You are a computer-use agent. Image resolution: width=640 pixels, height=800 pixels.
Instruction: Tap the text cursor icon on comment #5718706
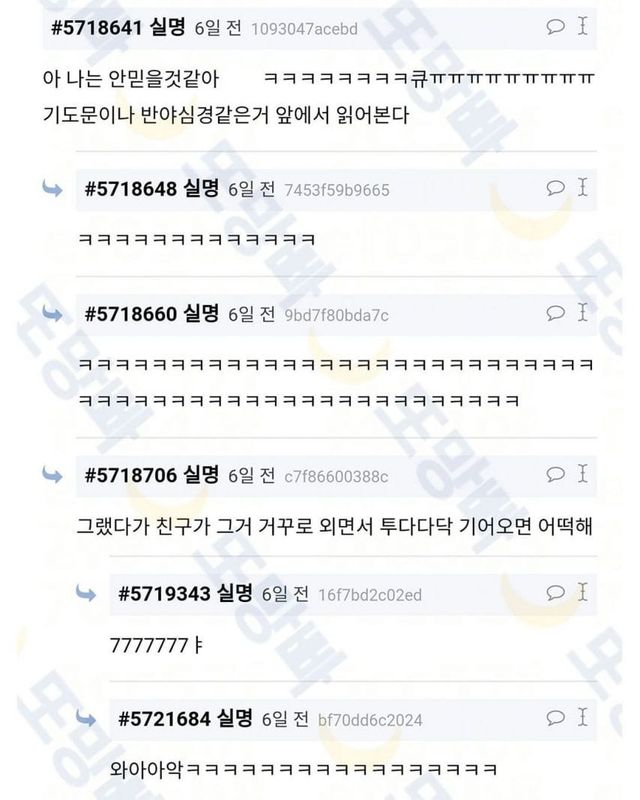583,472
